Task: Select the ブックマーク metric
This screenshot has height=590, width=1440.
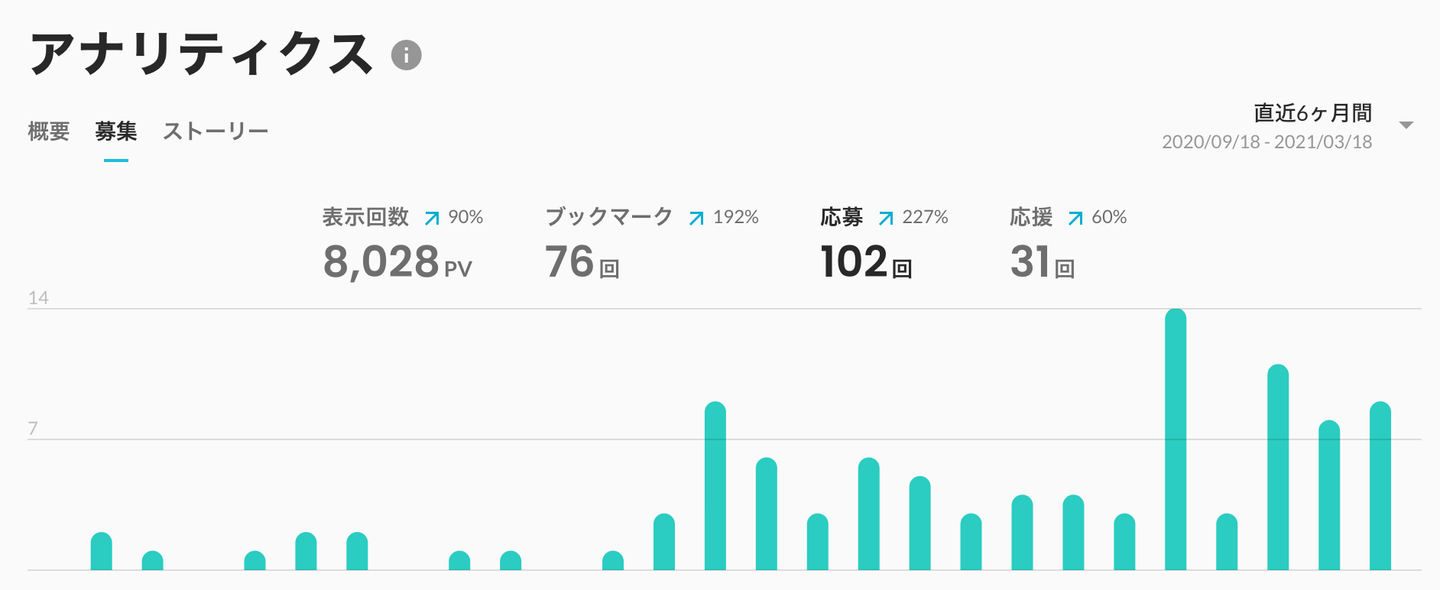Action: pyautogui.click(x=650, y=243)
